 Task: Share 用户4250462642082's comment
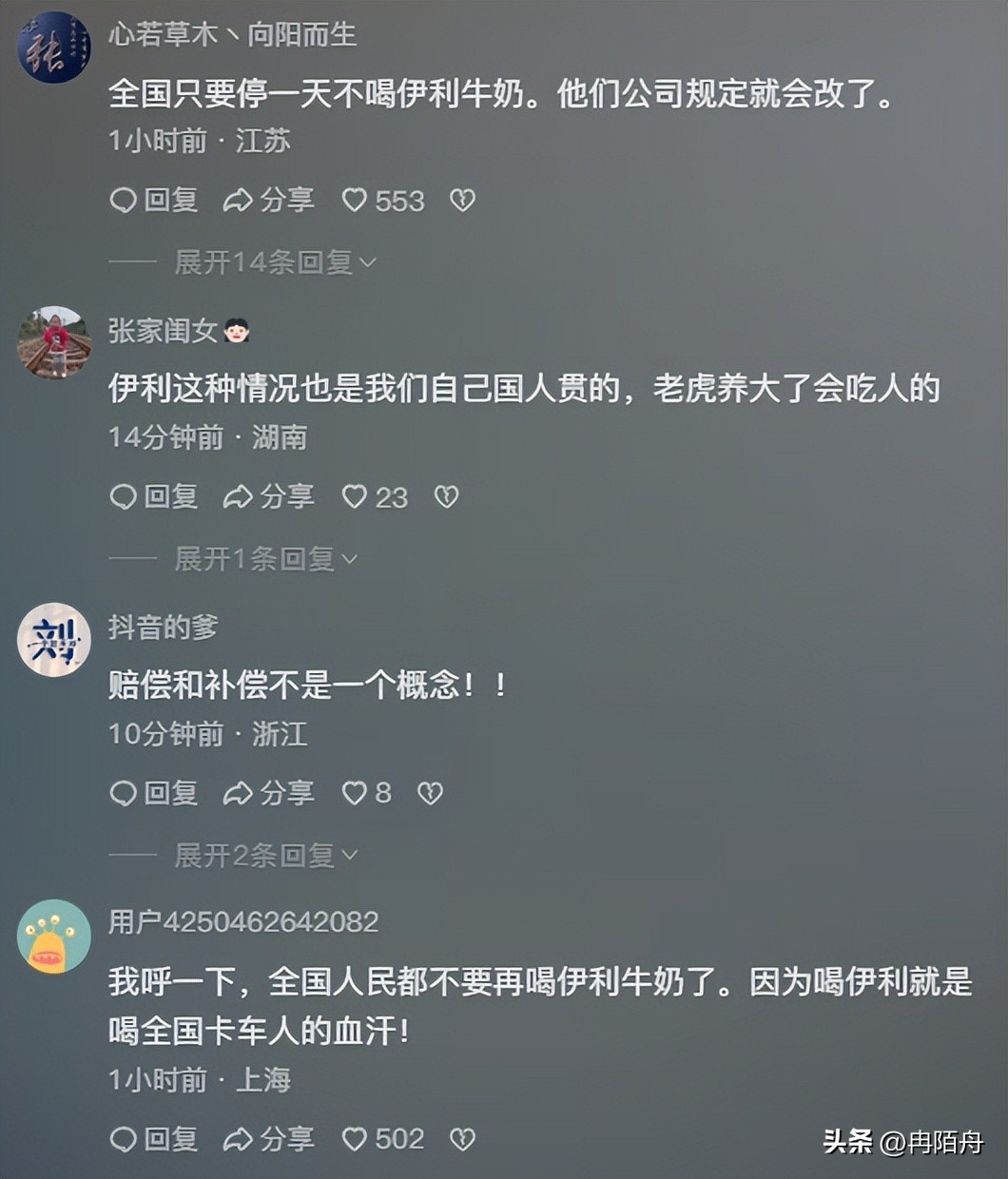(x=269, y=1139)
